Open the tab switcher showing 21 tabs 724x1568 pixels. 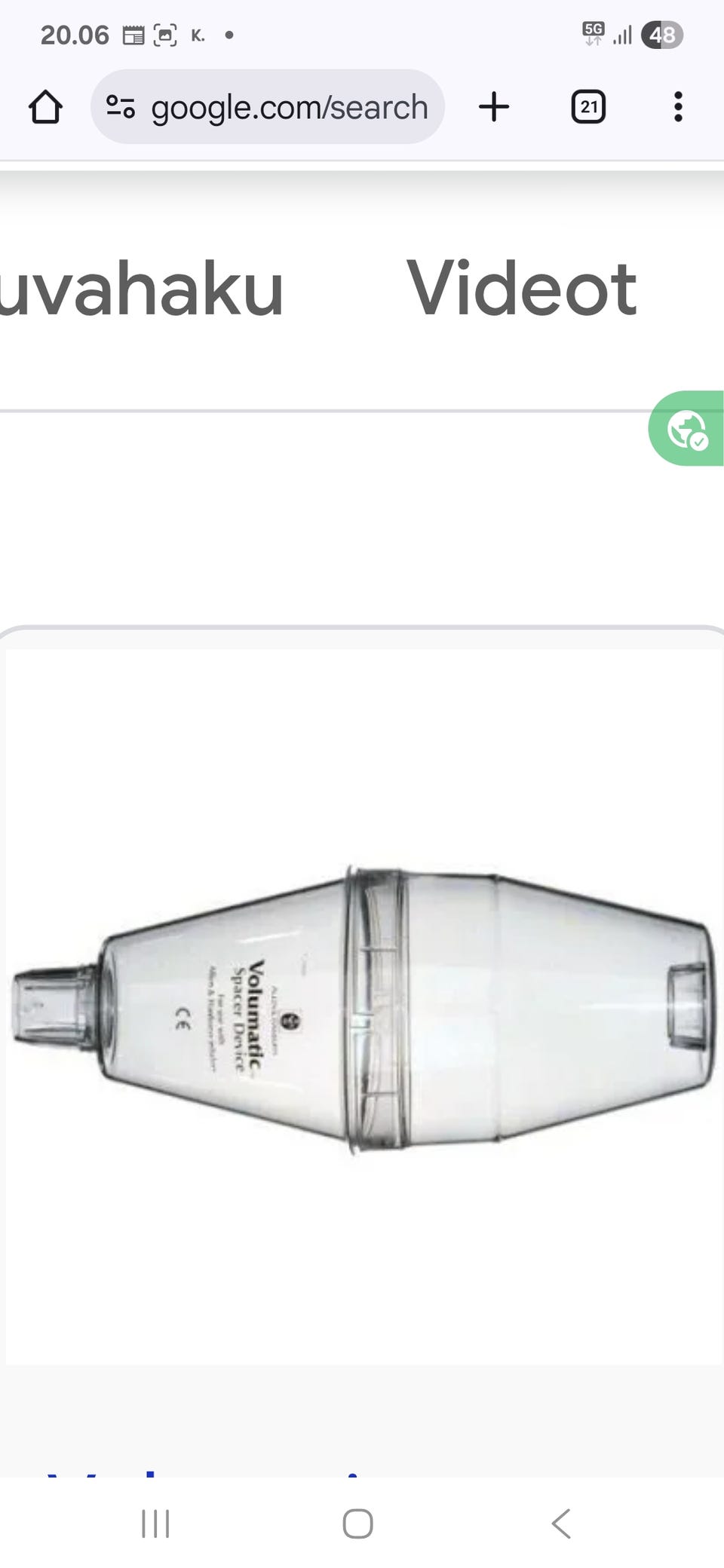(587, 106)
